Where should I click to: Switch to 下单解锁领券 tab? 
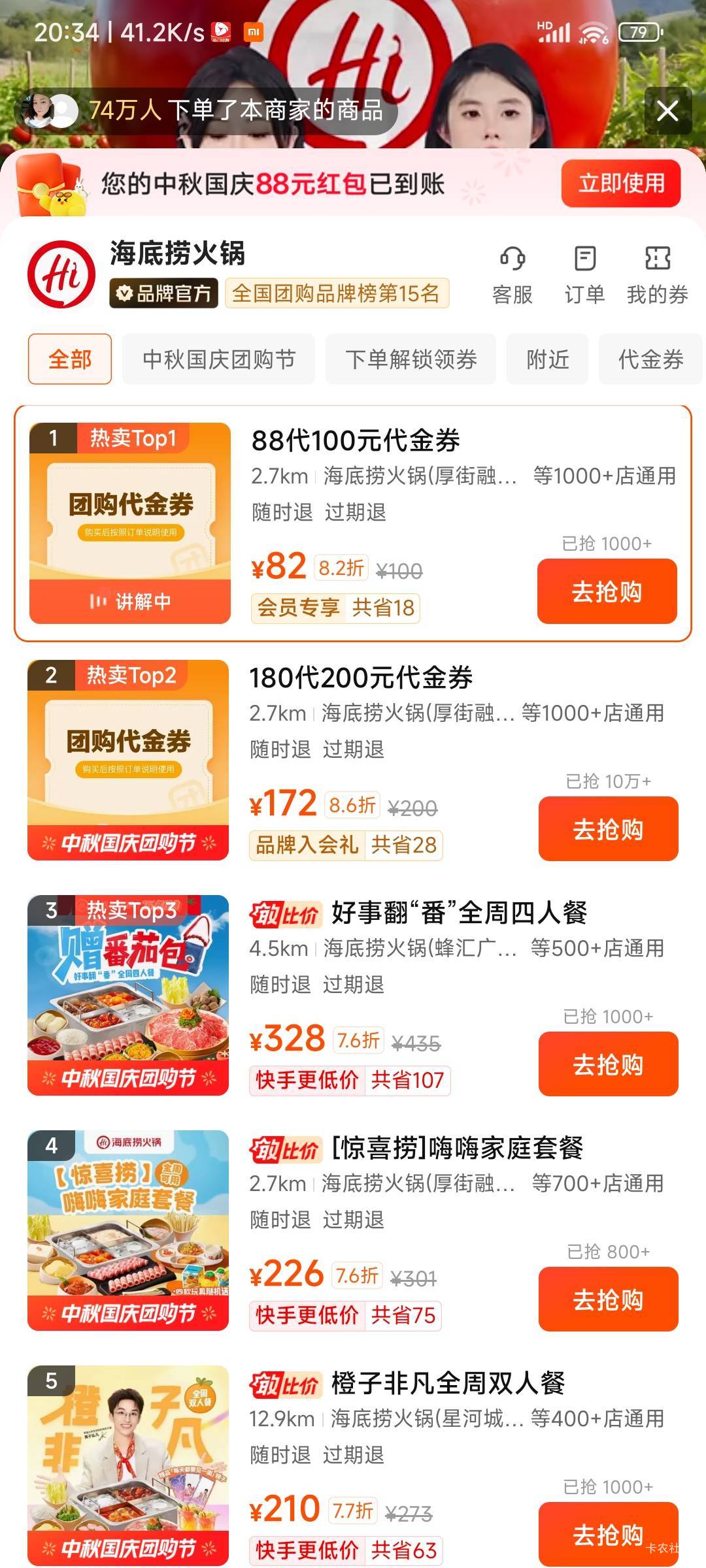[x=411, y=359]
